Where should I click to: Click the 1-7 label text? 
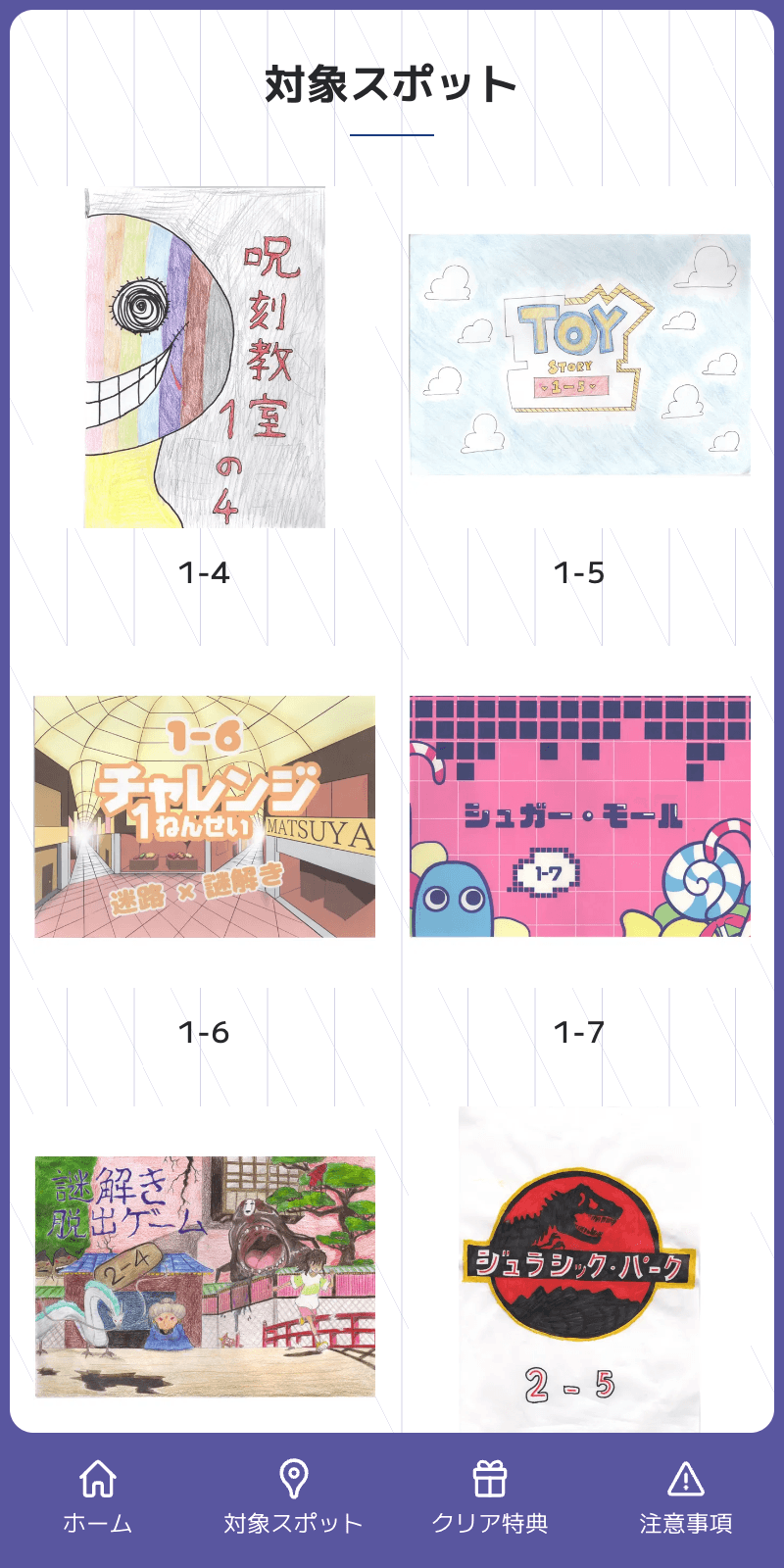[580, 1029]
